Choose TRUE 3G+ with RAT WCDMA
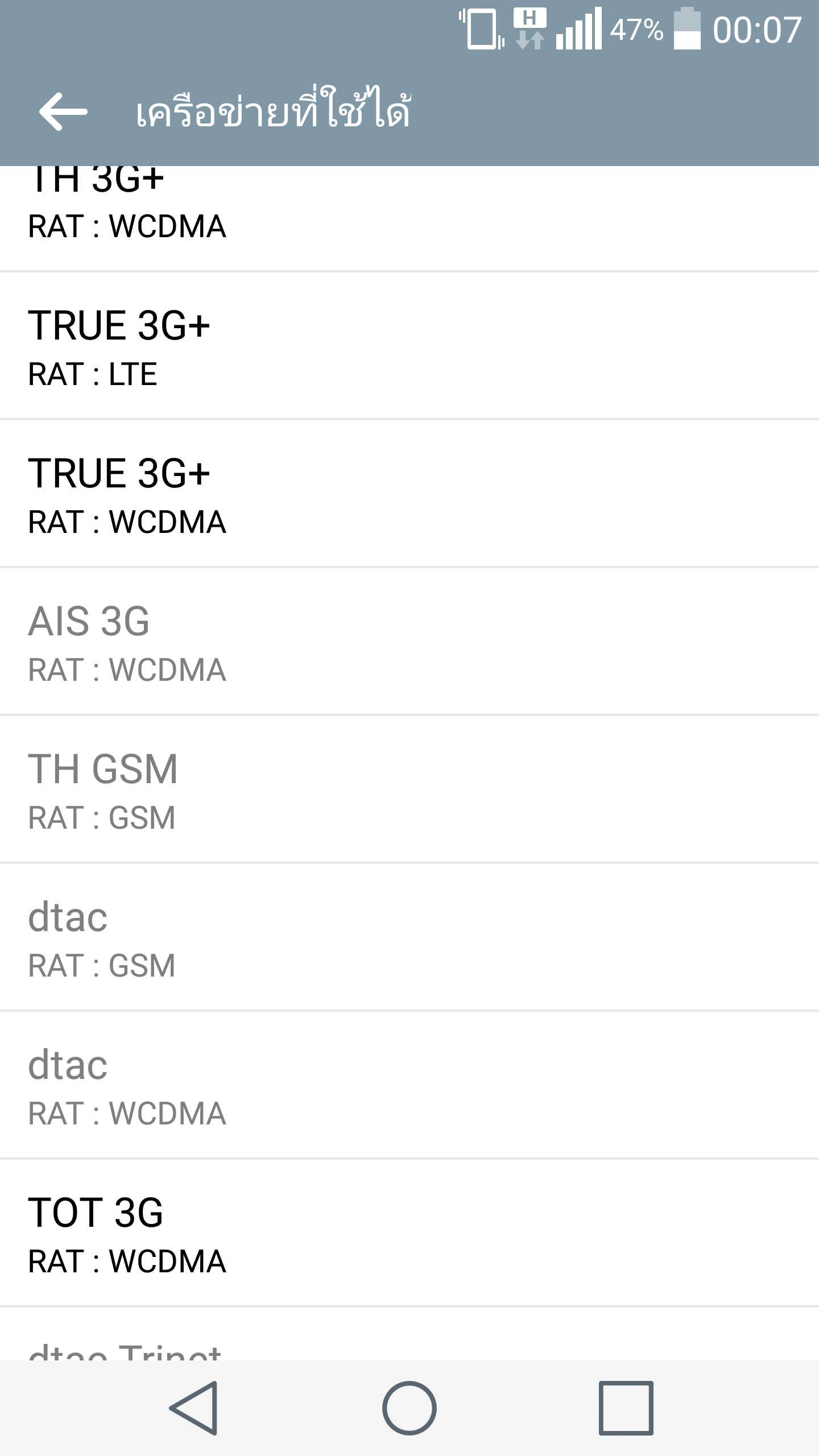Image resolution: width=819 pixels, height=1456 pixels. (409, 494)
